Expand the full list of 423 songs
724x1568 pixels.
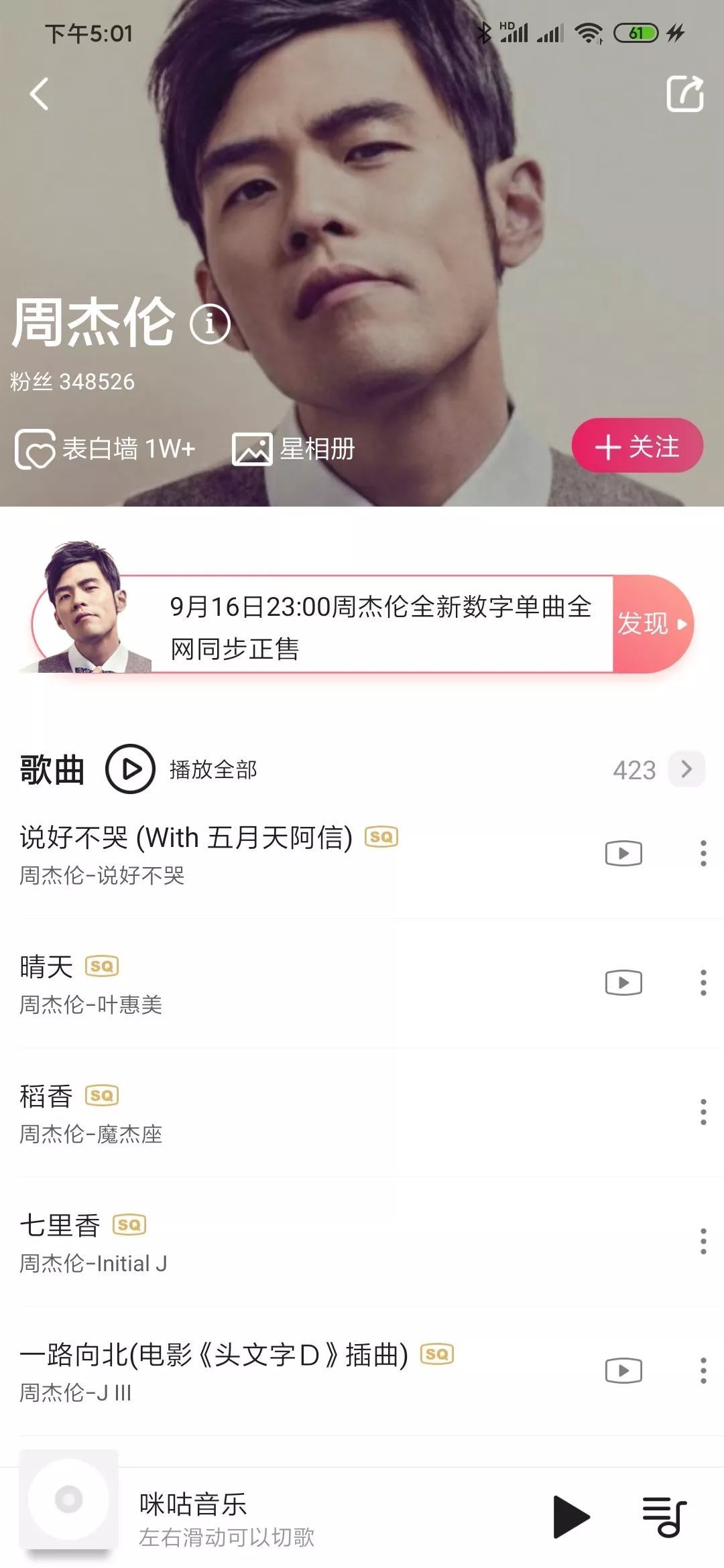(x=686, y=769)
